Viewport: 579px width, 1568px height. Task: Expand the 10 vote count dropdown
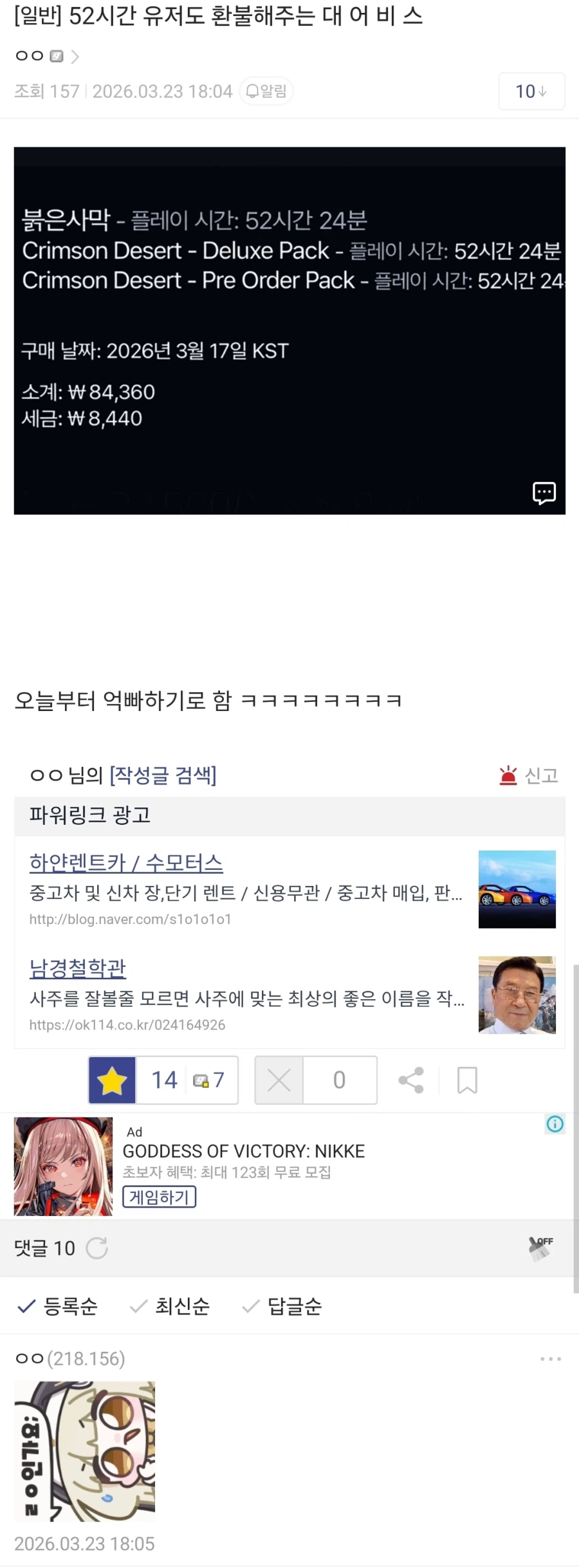tap(531, 91)
